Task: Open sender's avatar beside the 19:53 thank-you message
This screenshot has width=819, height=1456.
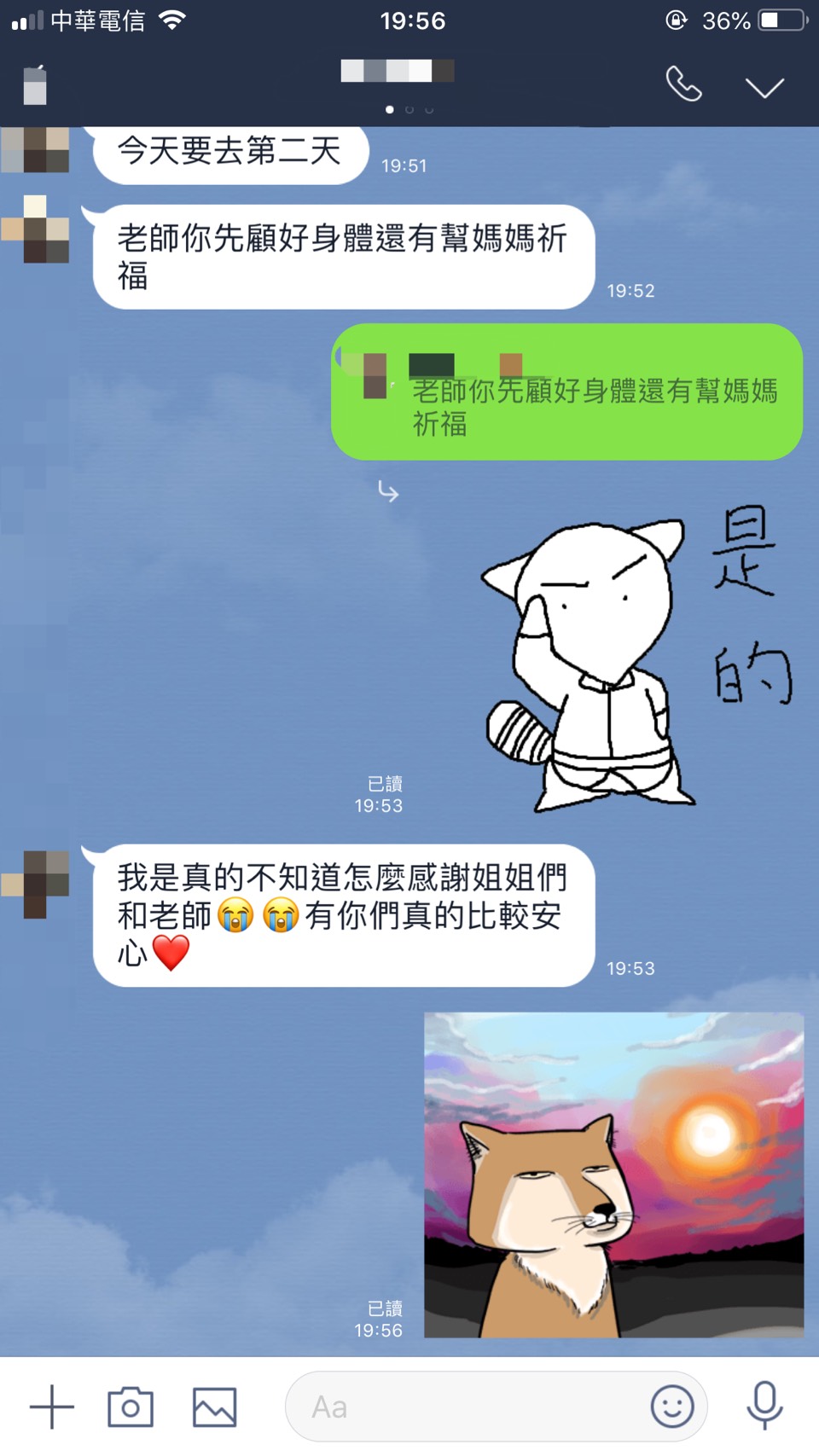Action: coord(35,884)
